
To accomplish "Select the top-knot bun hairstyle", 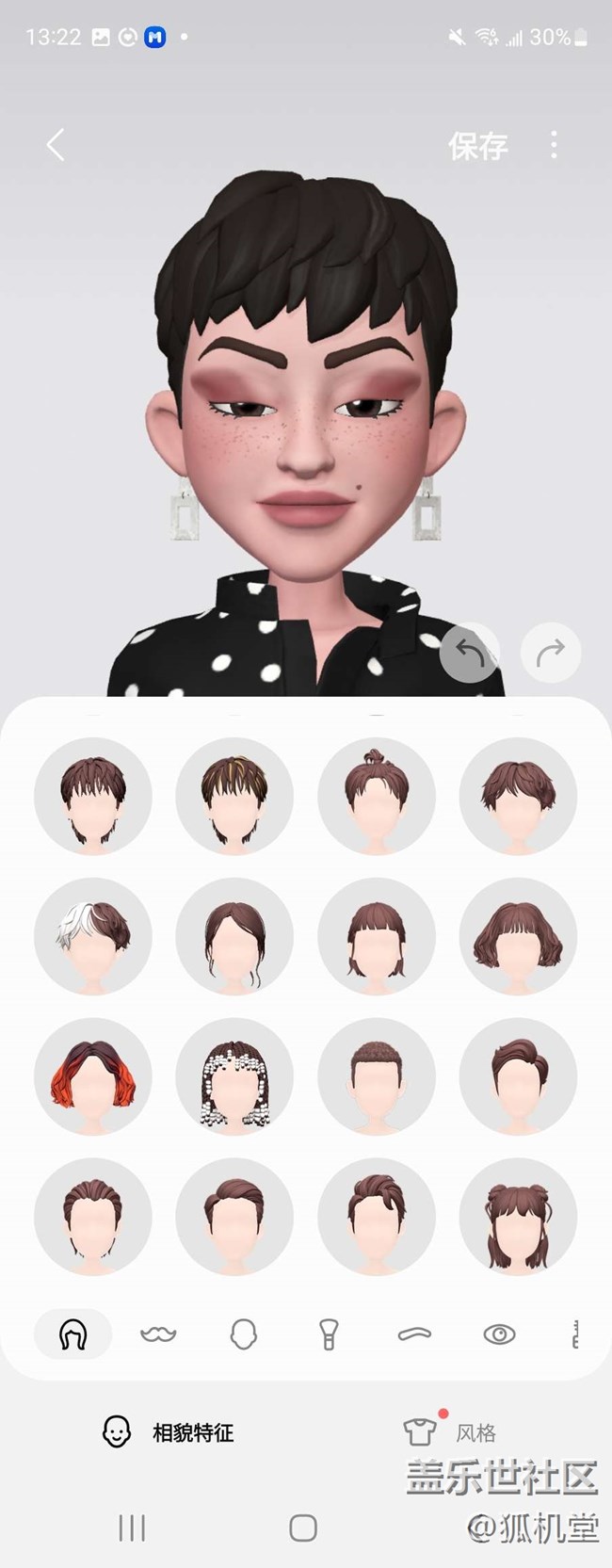I will [377, 796].
